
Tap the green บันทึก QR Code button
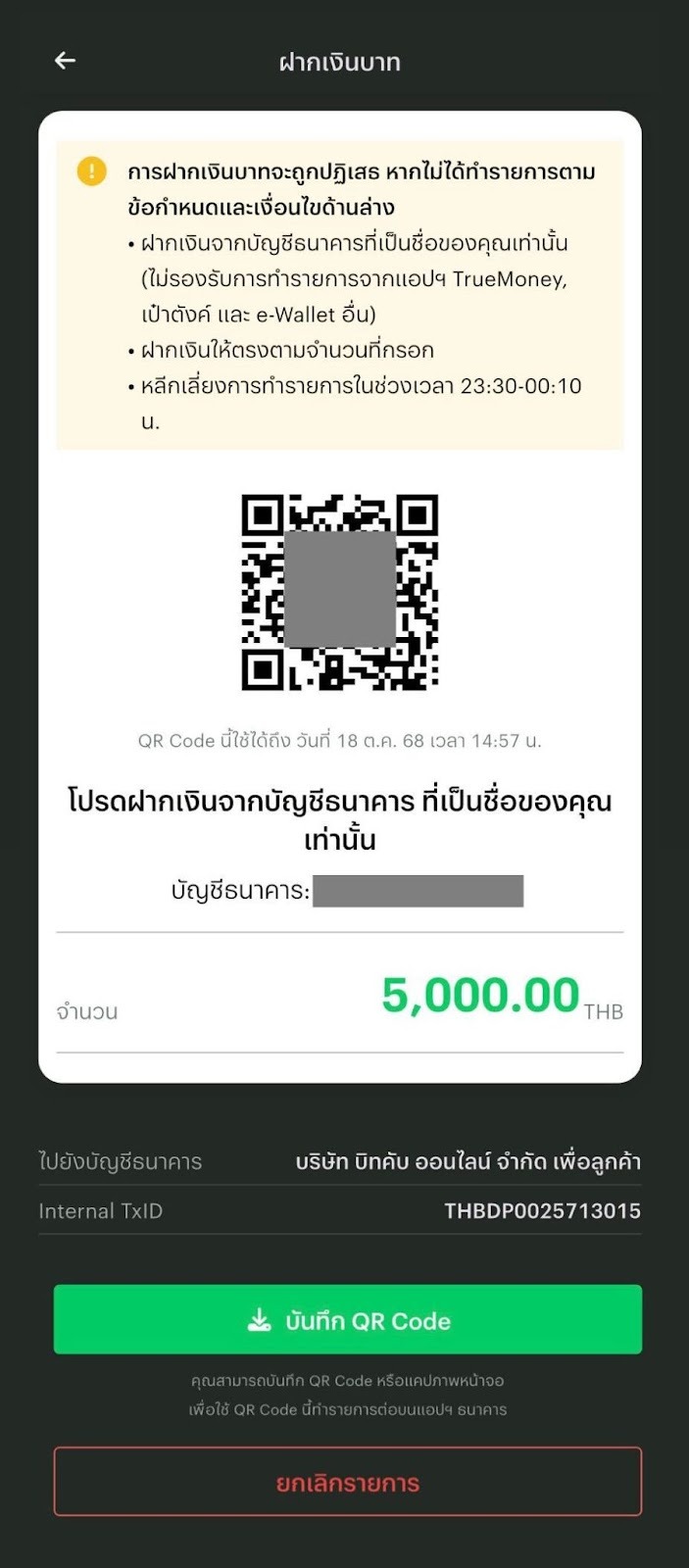[347, 1319]
